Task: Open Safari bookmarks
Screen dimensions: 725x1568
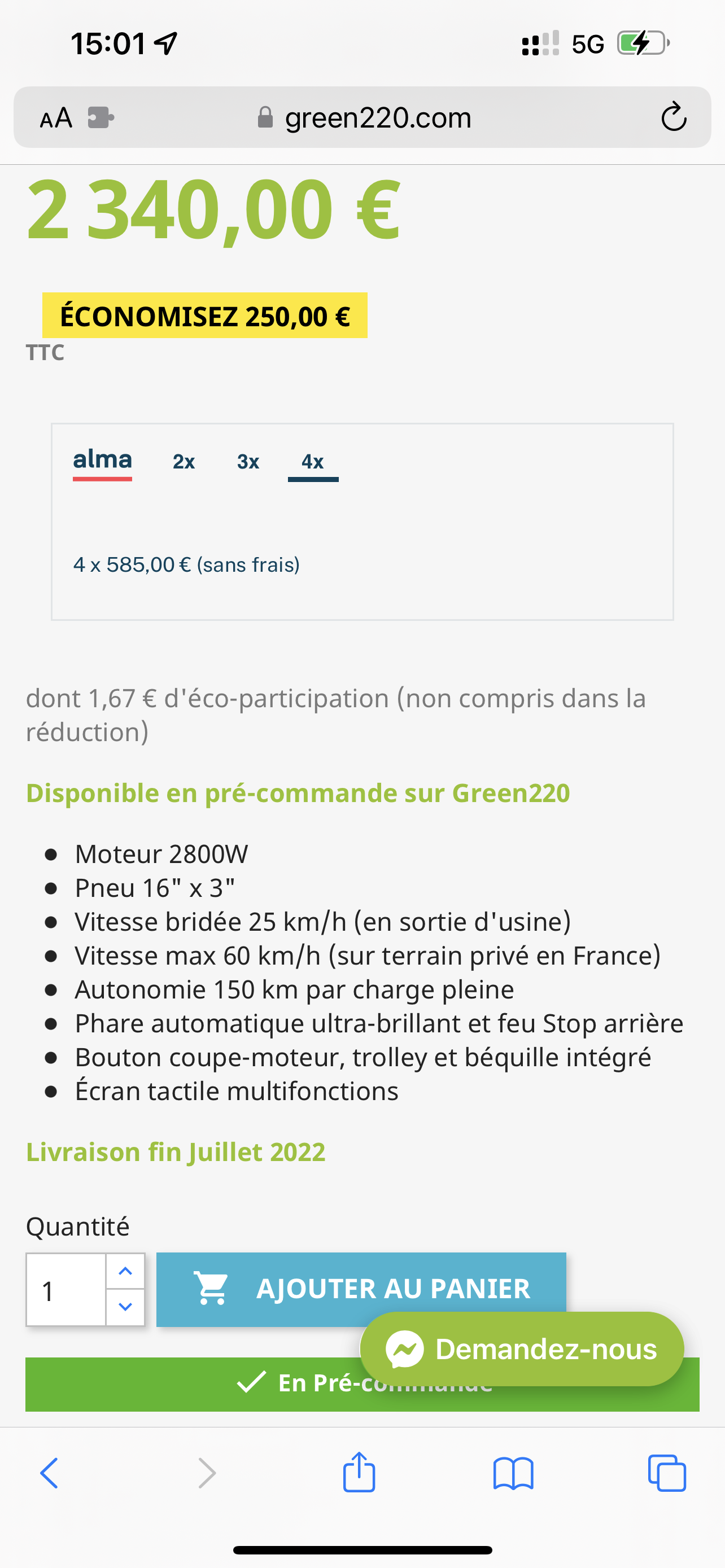Action: click(513, 1473)
